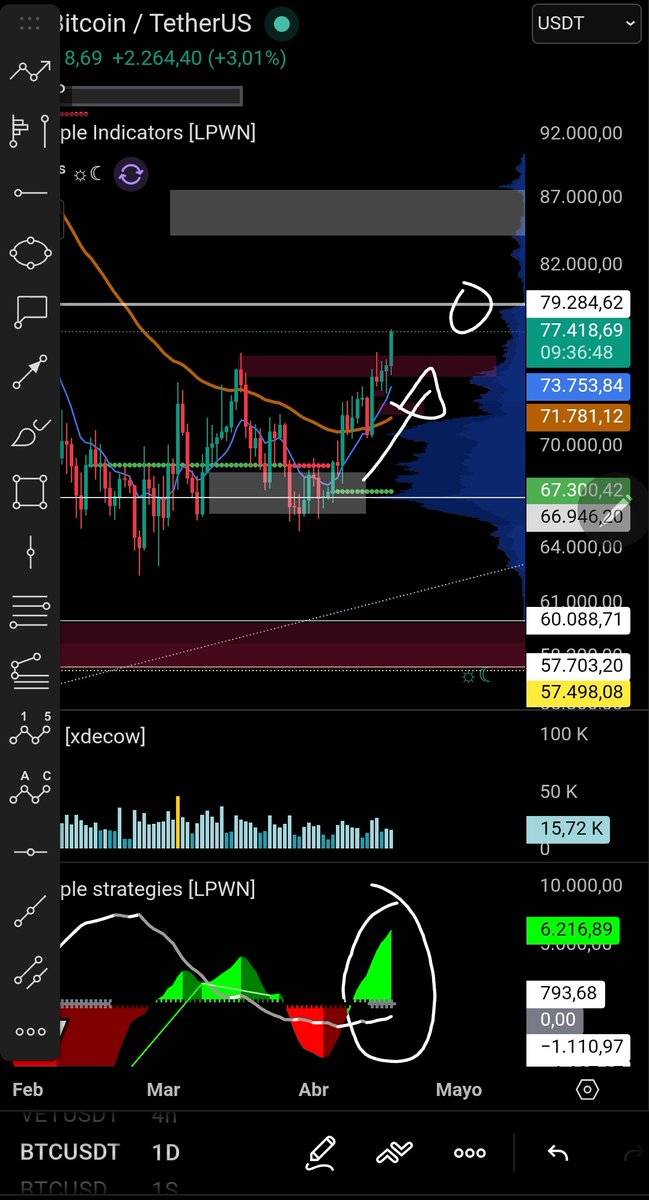The height and width of the screenshot is (1200, 649).
Task: Select the ellipse shape drawing tool
Action: [x=30, y=251]
